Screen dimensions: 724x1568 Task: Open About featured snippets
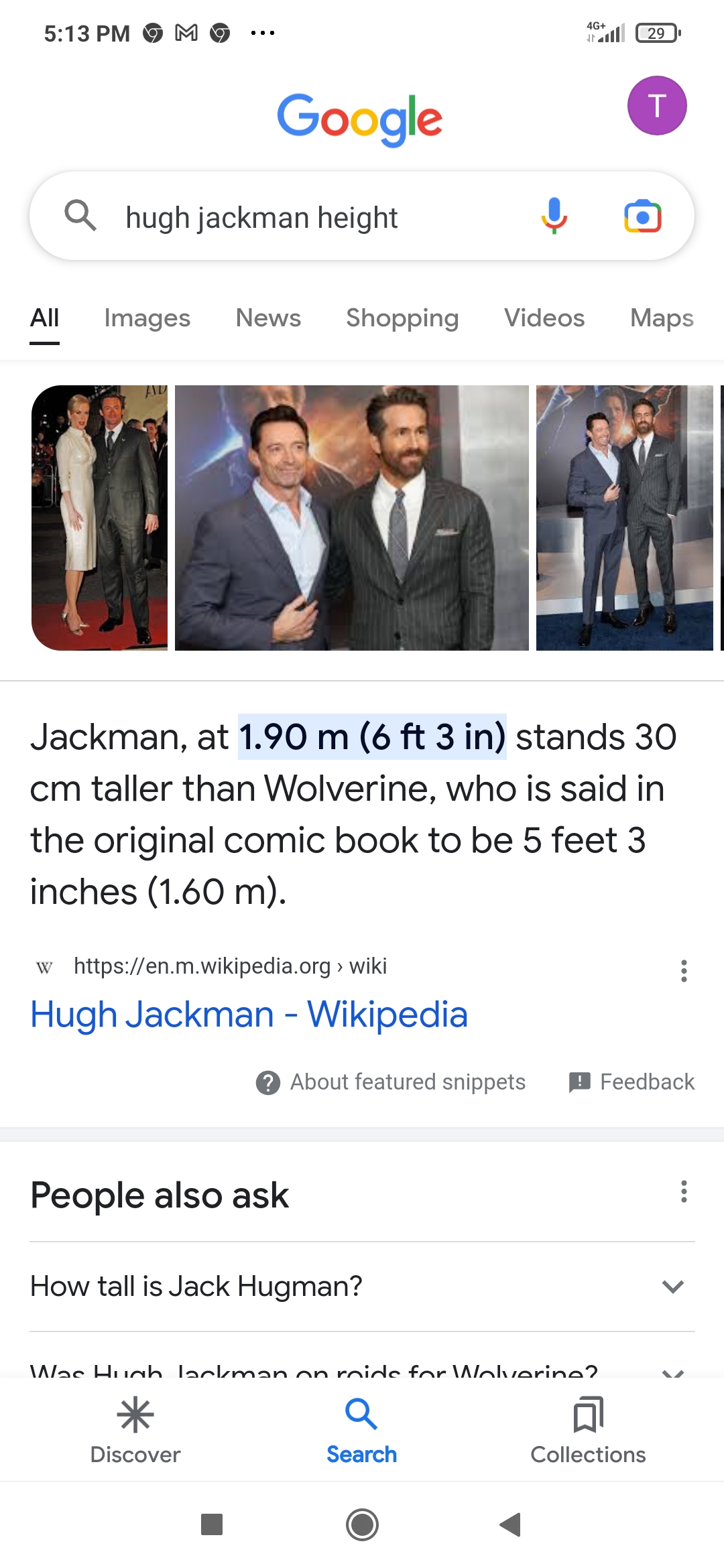(x=391, y=1082)
